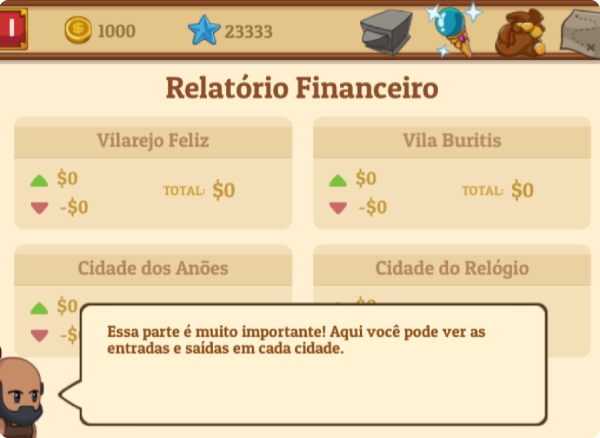Tap the tutorial speech bubble to continue
This screenshot has width=600, height=438.
(x=312, y=364)
